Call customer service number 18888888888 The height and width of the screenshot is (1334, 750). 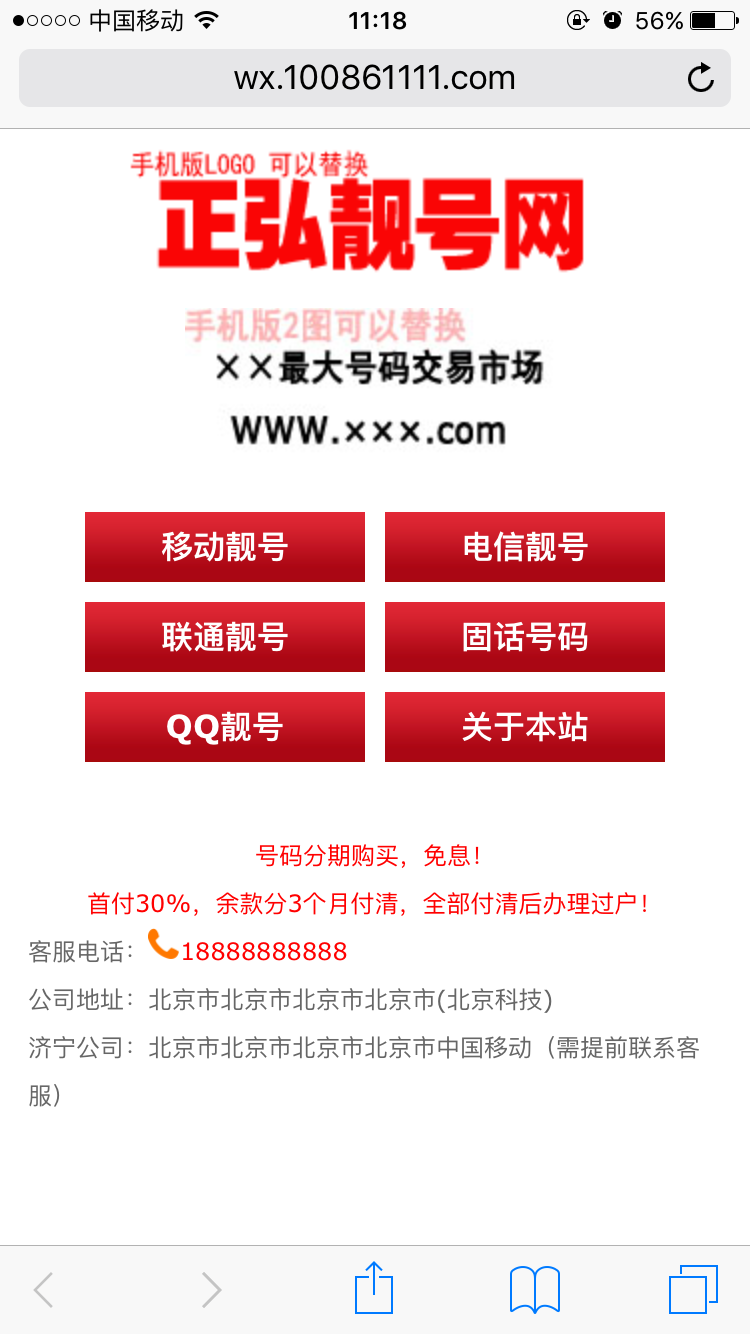click(x=263, y=950)
